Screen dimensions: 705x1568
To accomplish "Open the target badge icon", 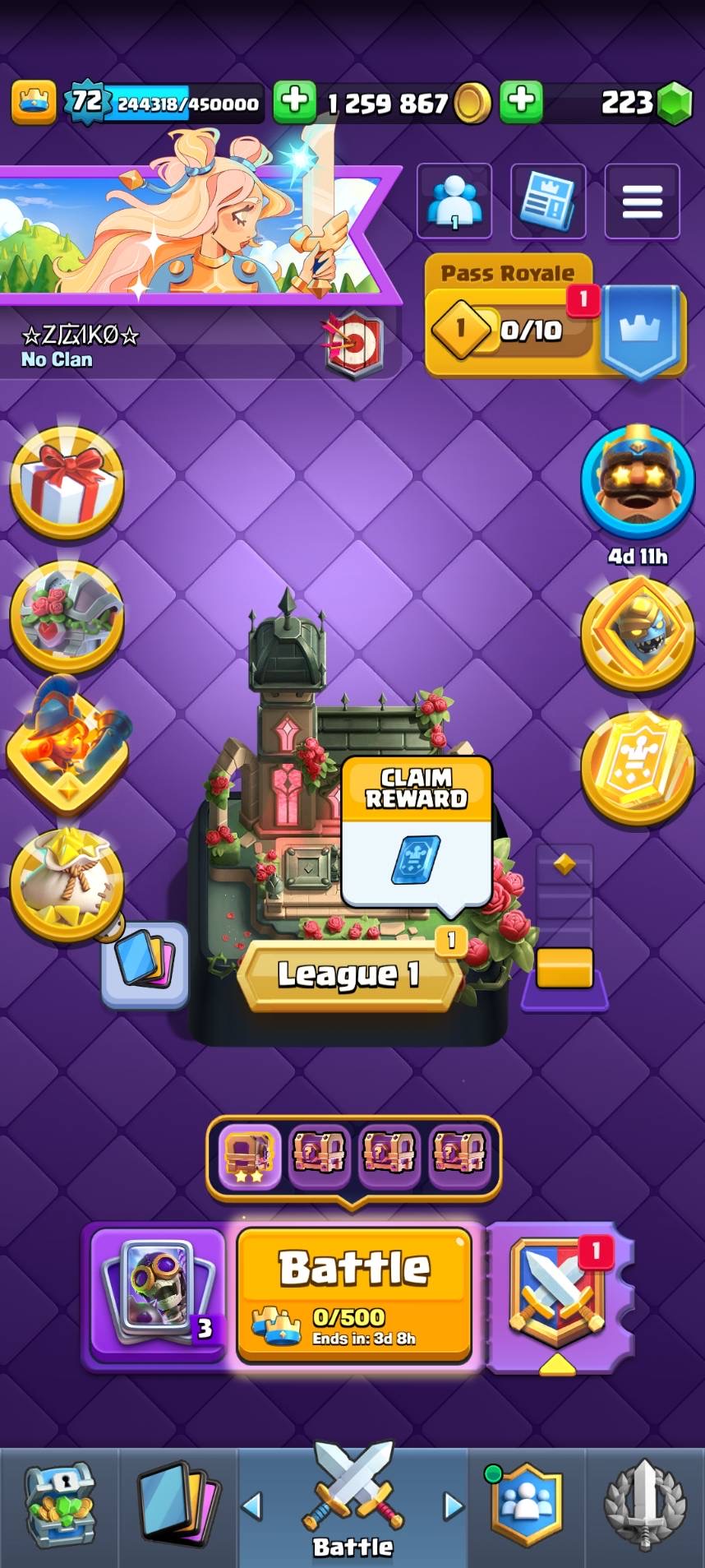I will 353,344.
